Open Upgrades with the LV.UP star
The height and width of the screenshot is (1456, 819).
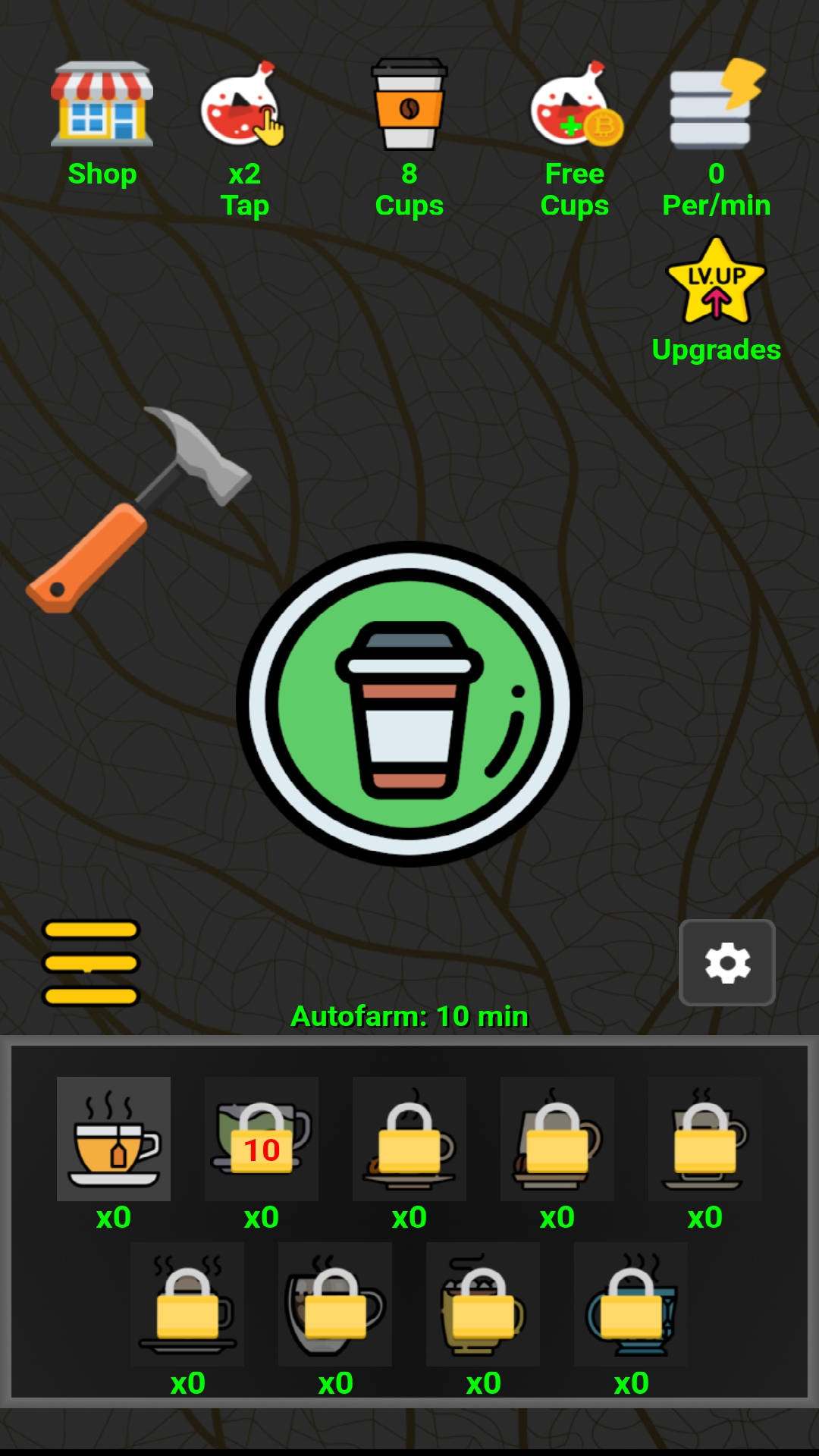714,284
